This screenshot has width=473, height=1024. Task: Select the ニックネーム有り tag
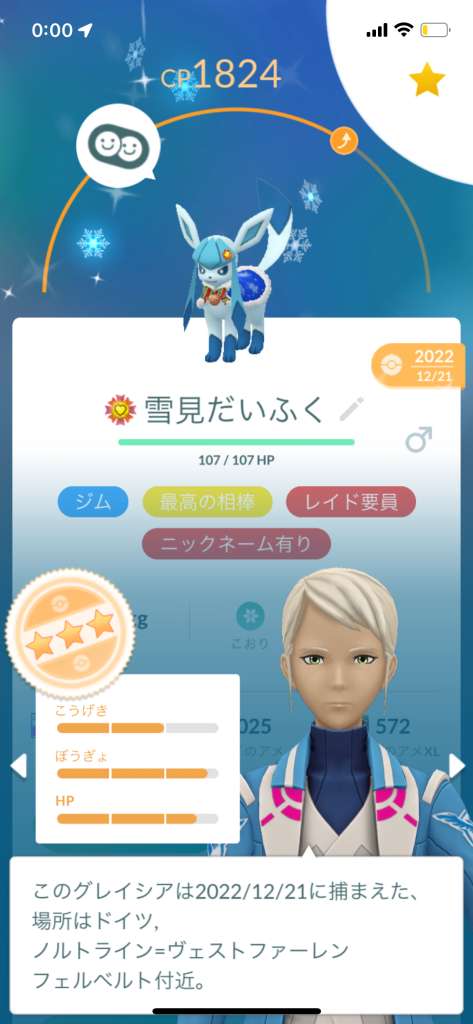point(236,543)
